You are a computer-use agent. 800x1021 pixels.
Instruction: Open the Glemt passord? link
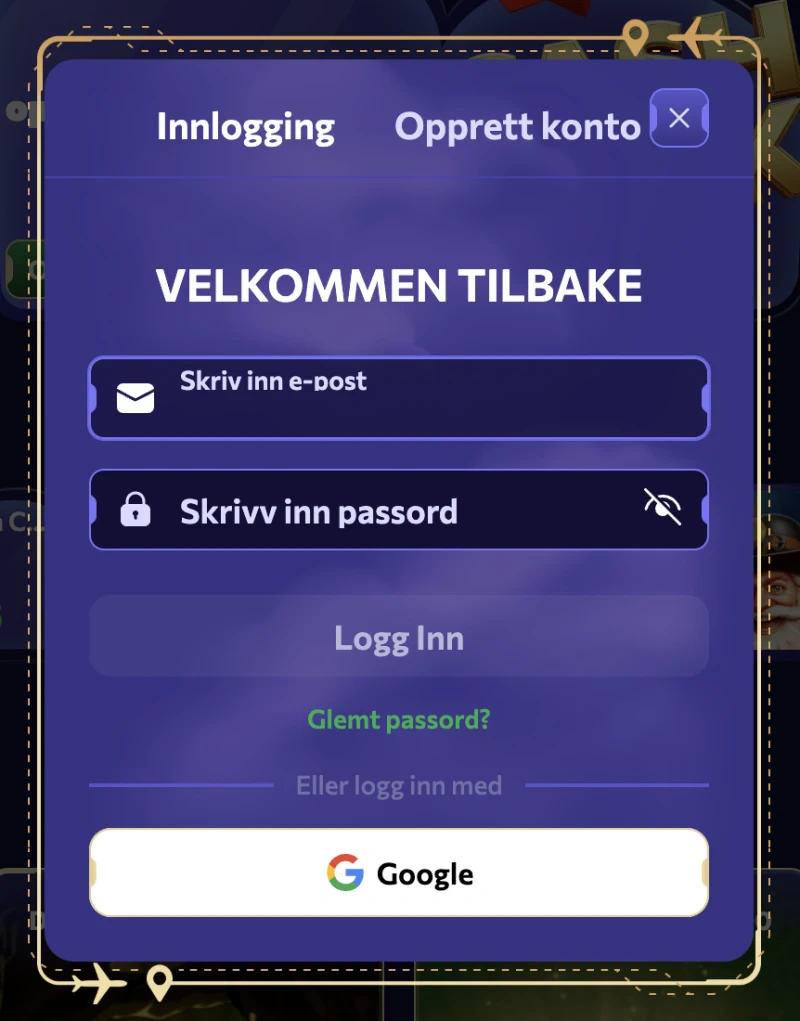click(399, 719)
